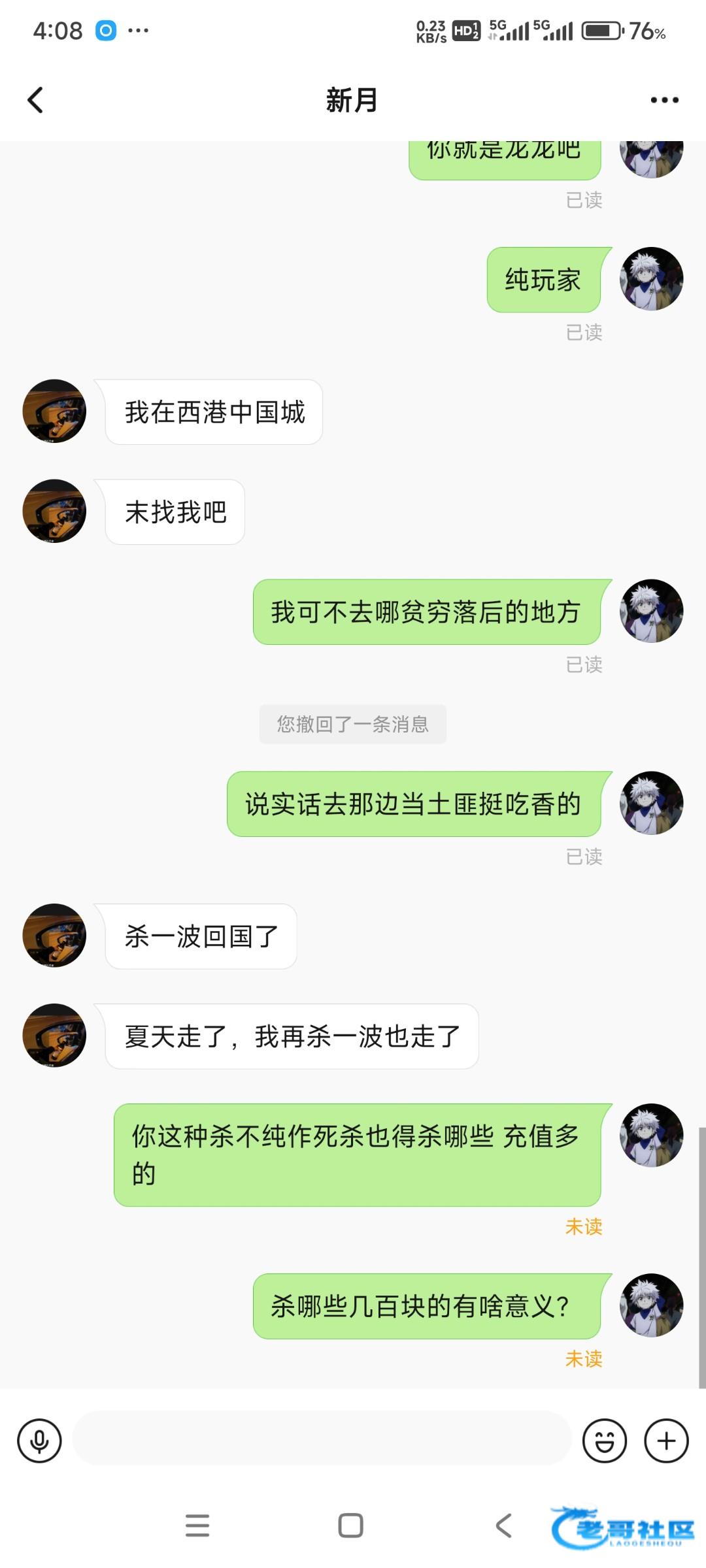Image resolution: width=706 pixels, height=1568 pixels.
Task: Tap the system home button
Action: pos(350,1526)
